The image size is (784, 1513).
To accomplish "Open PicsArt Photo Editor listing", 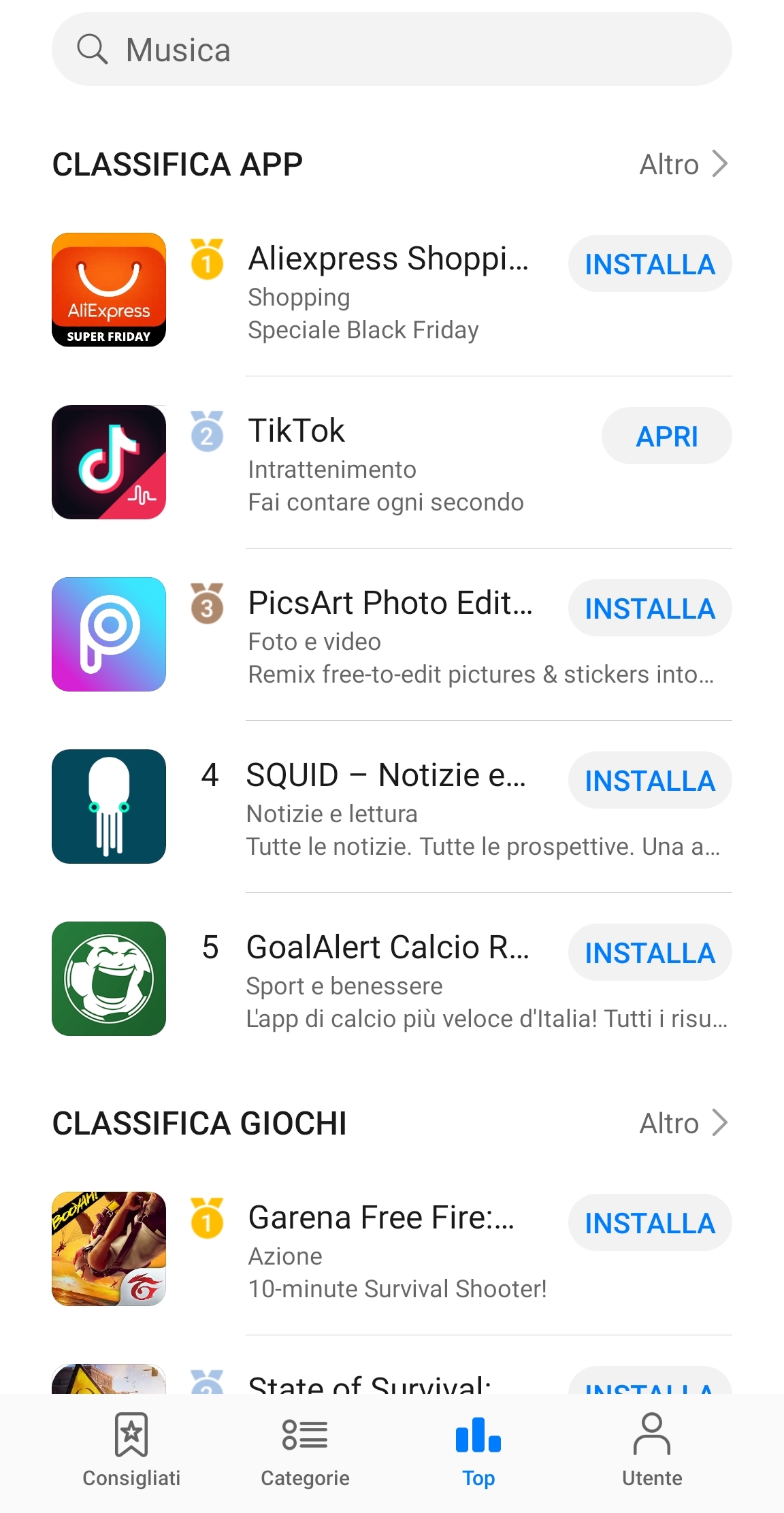I will tap(389, 604).
